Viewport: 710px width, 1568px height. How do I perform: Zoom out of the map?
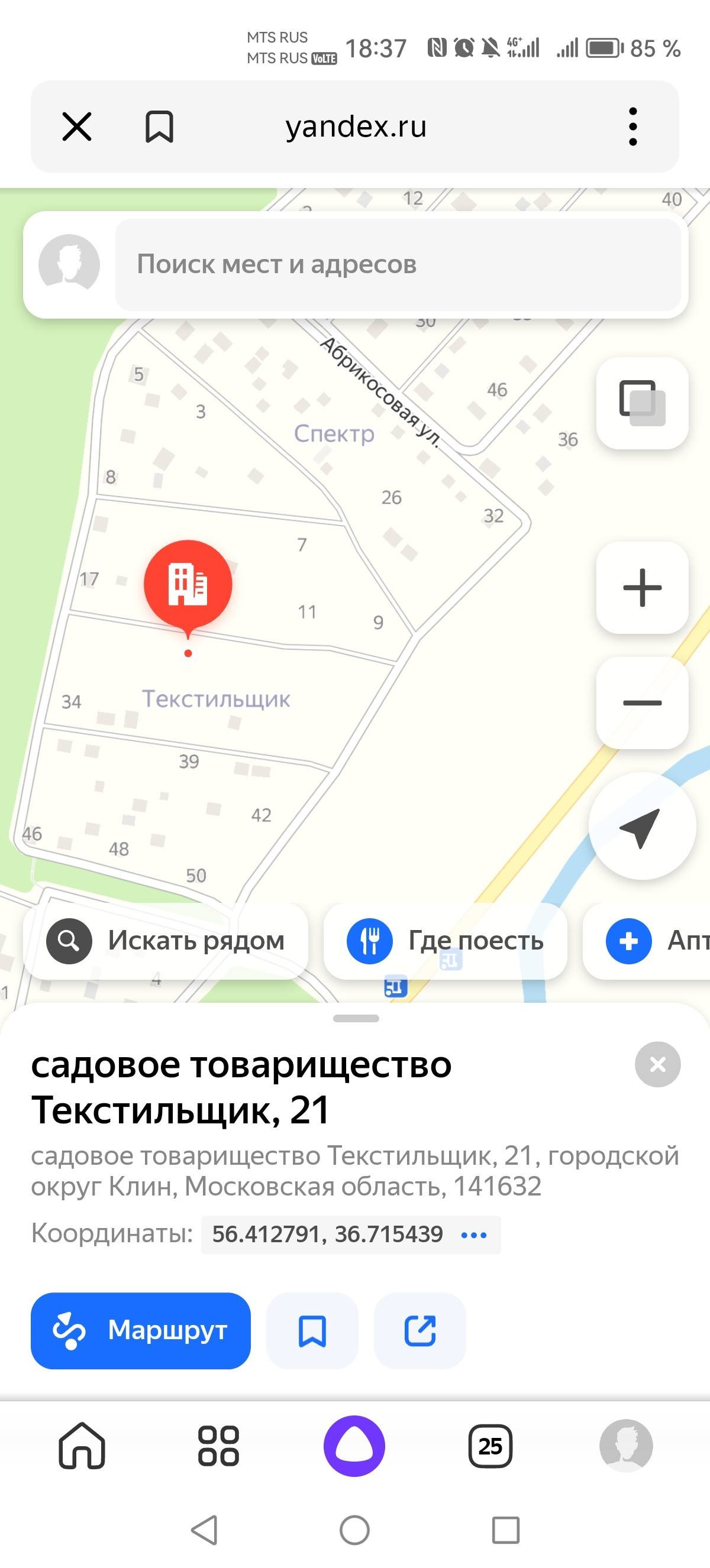pos(642,703)
